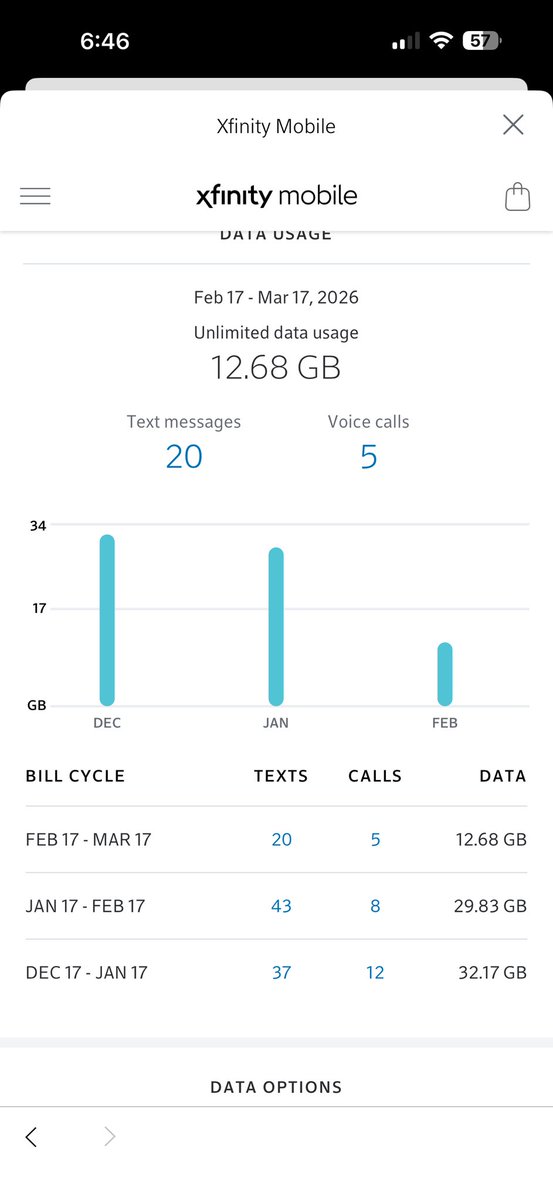The image size is (553, 1200).
Task: View the 5 voice calls total
Action: tap(369, 457)
